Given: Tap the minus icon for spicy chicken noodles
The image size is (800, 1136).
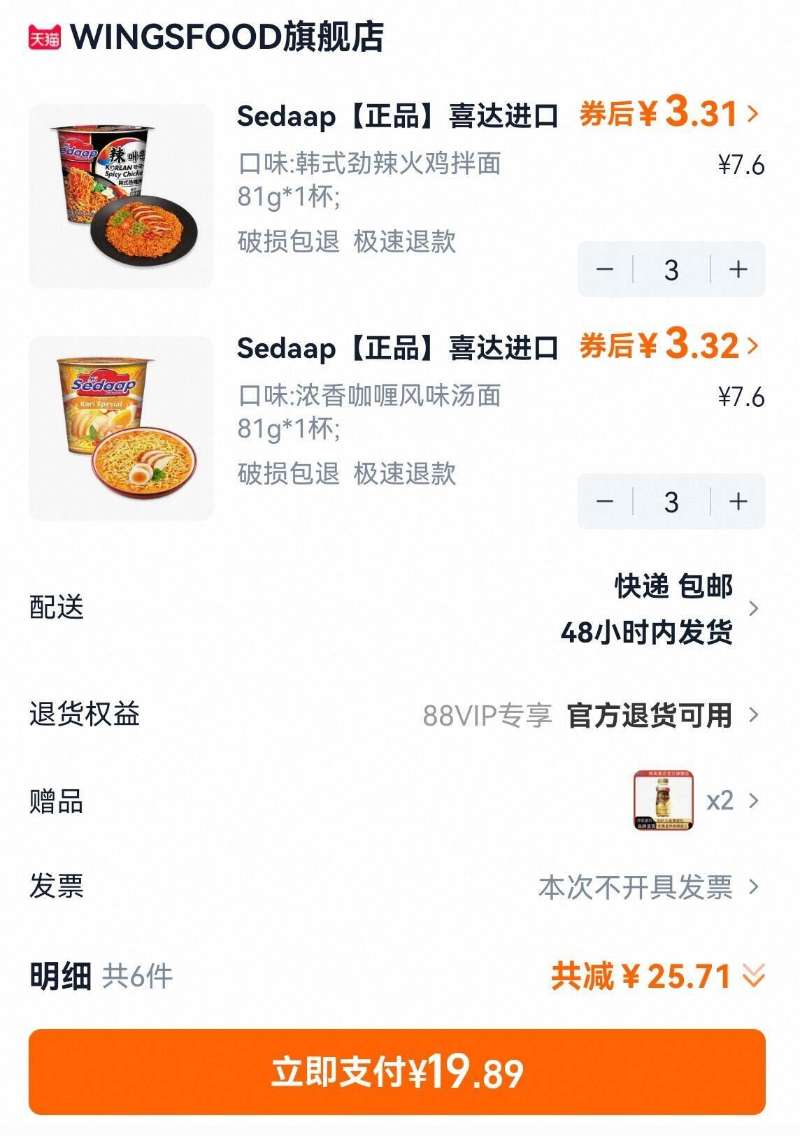Looking at the screenshot, I should 601,266.
